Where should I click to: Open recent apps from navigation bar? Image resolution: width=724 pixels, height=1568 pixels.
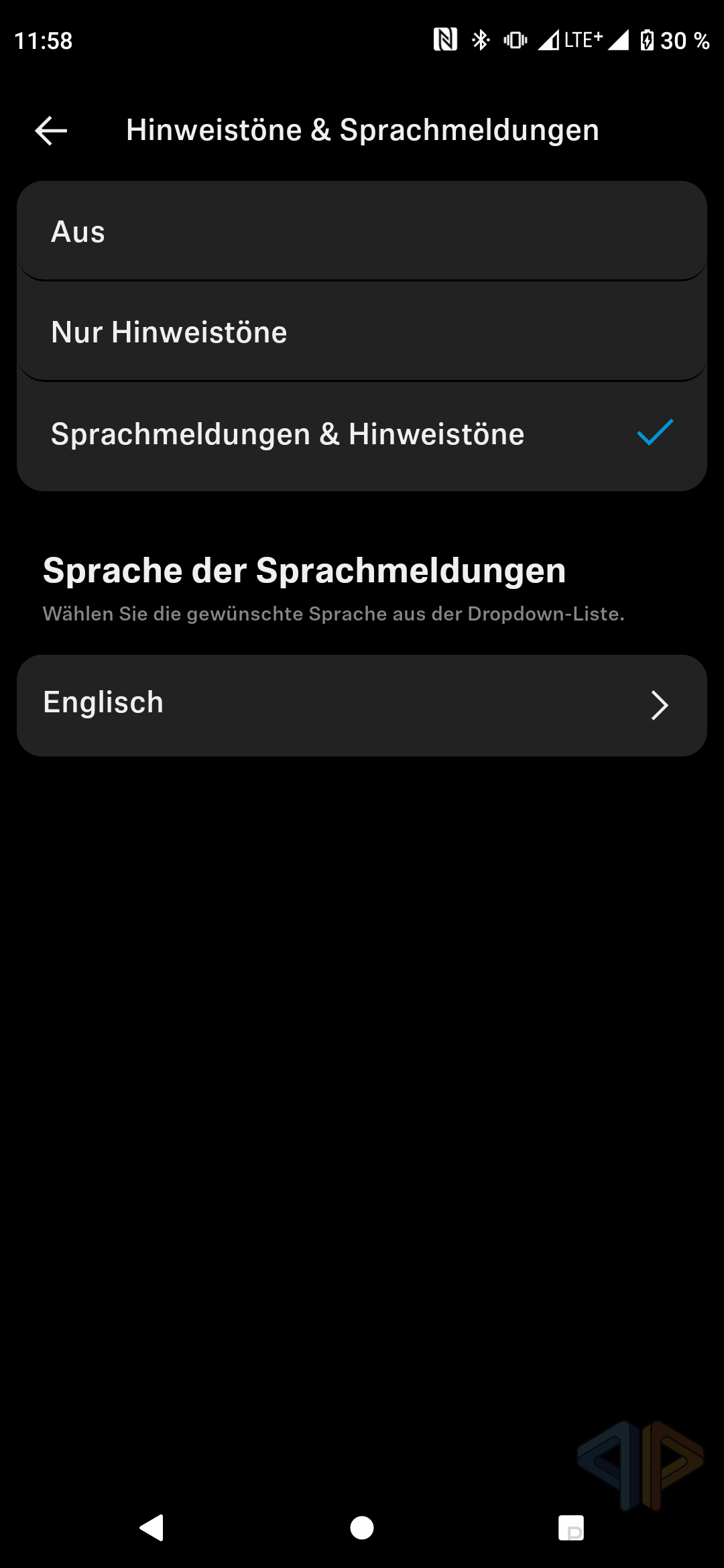coord(571,1528)
